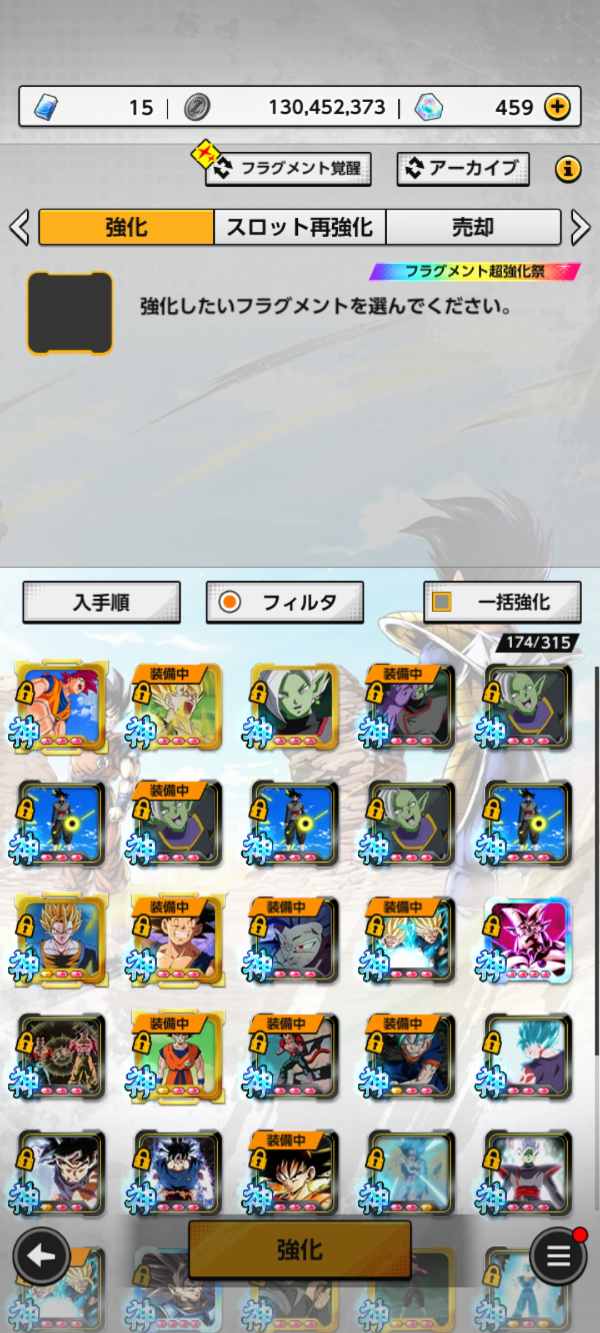The image size is (600, 1333).
Task: Switch to the 売却 tab
Action: [474, 227]
